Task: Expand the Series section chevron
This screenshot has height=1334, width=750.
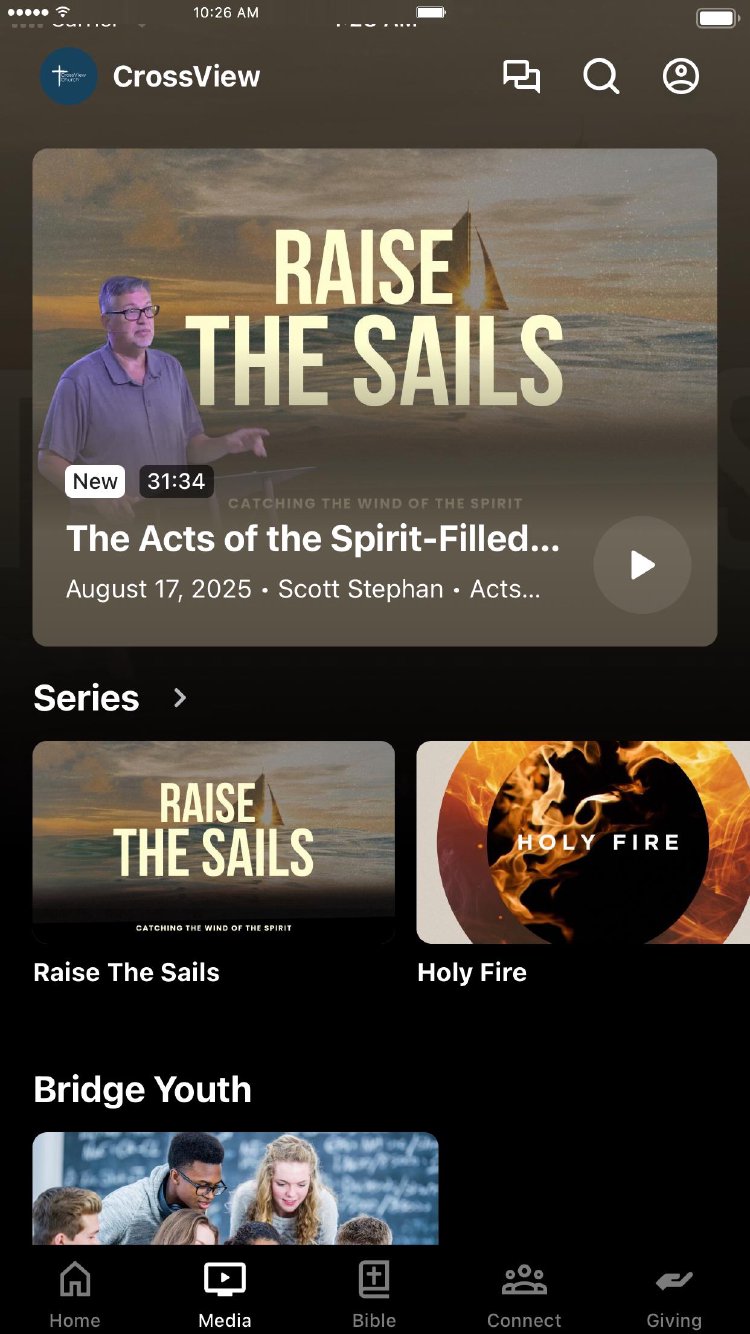Action: 180,698
